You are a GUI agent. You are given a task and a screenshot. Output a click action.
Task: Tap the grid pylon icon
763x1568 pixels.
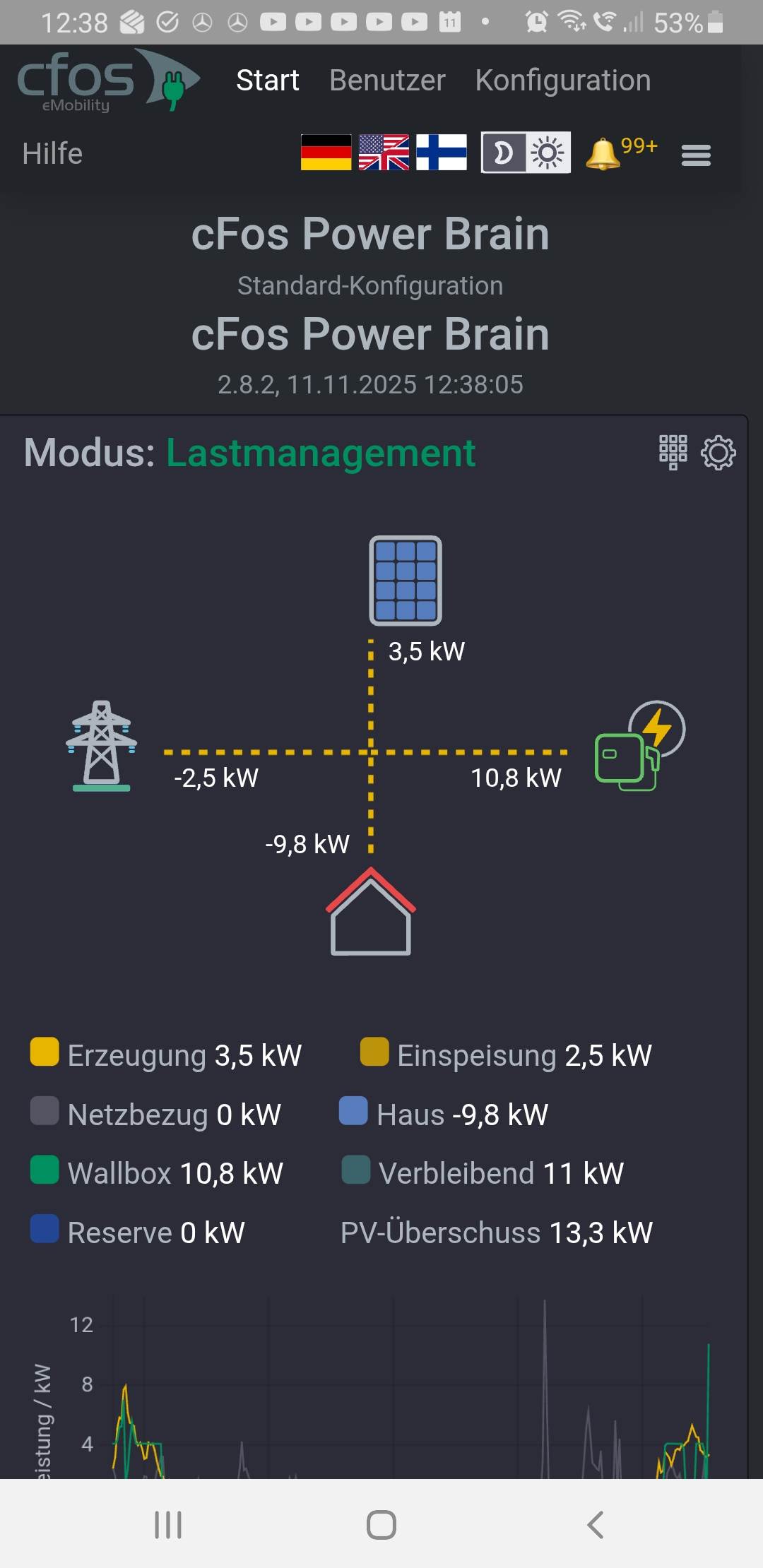102,746
